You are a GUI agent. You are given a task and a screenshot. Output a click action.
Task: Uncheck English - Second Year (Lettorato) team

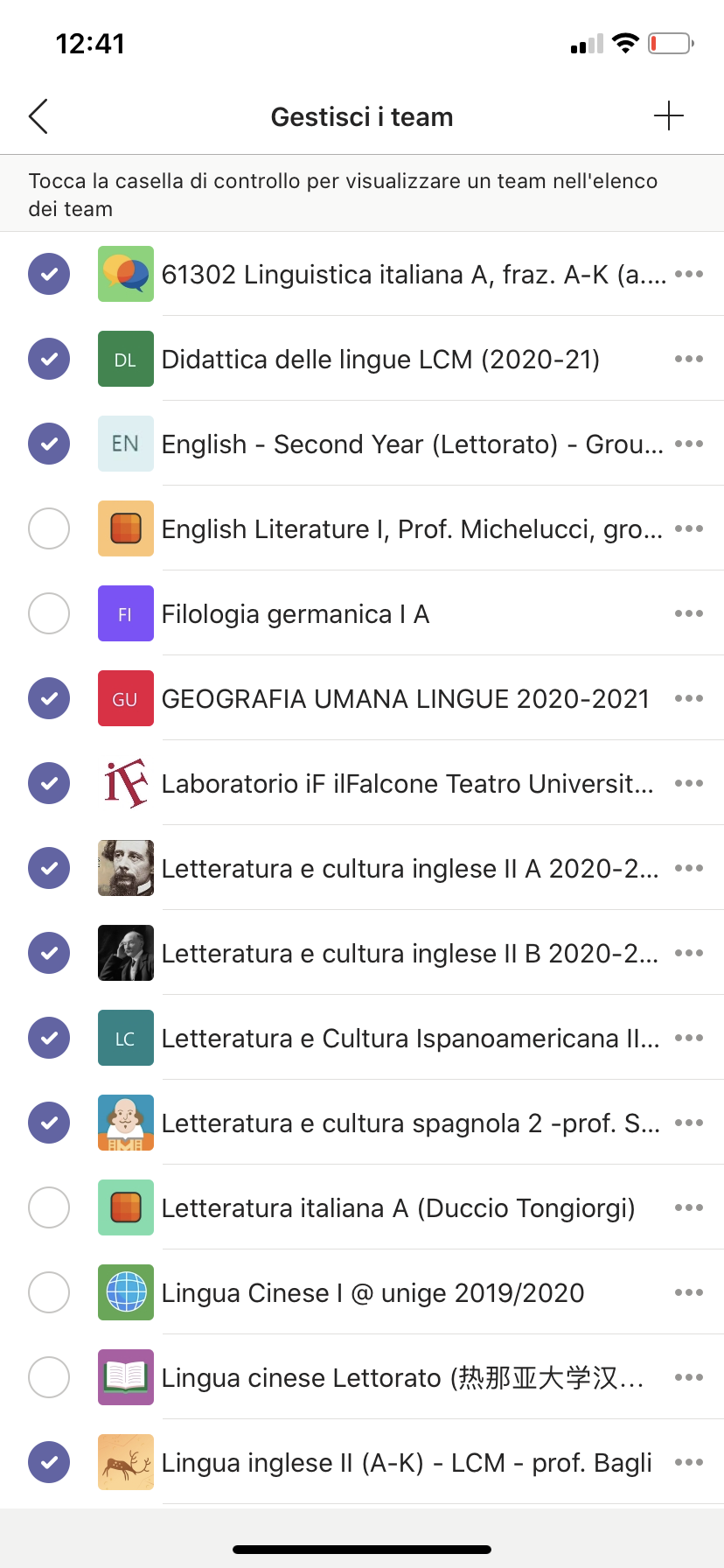pyautogui.click(x=49, y=444)
